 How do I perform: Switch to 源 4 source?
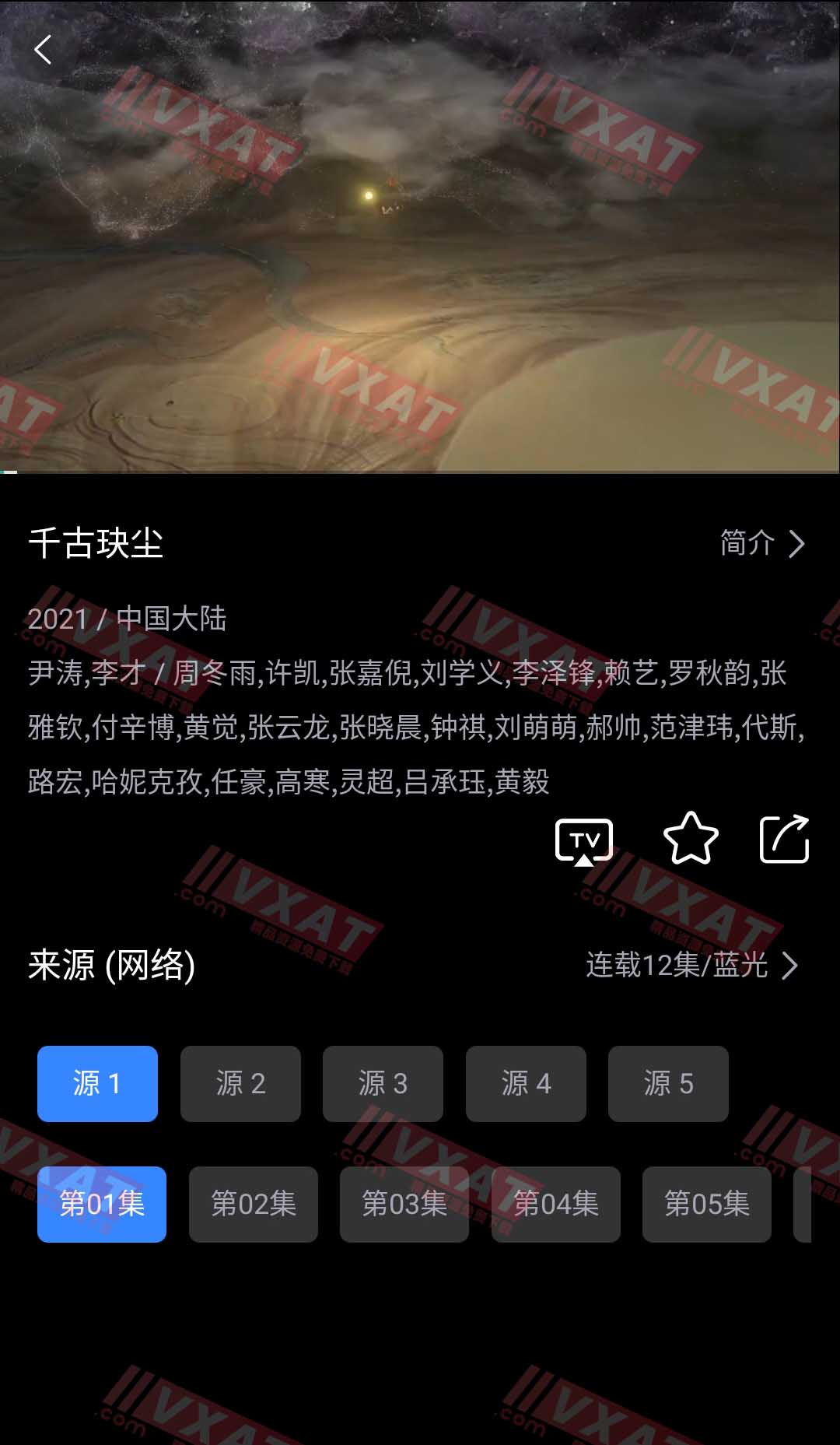tap(526, 1083)
